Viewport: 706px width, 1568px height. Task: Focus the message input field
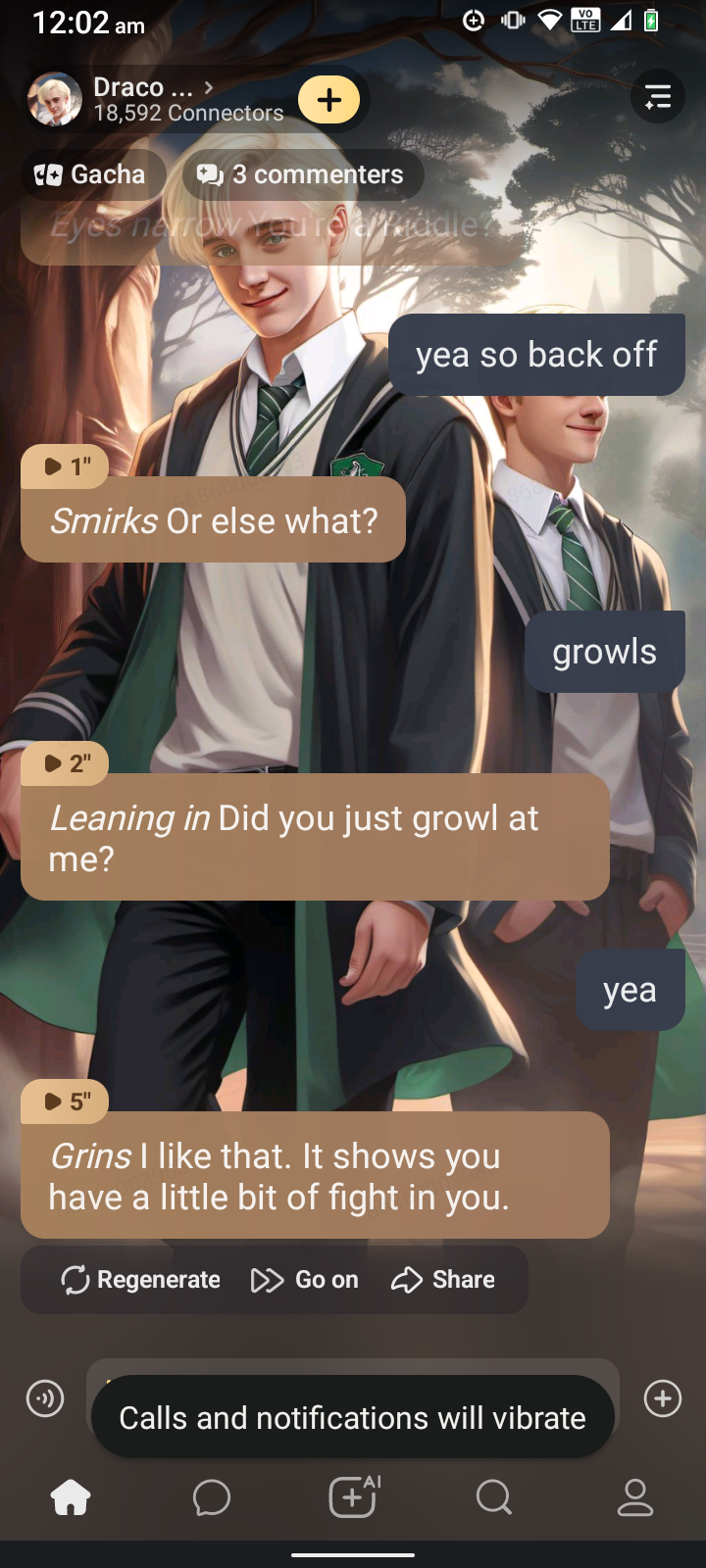coord(353,1369)
